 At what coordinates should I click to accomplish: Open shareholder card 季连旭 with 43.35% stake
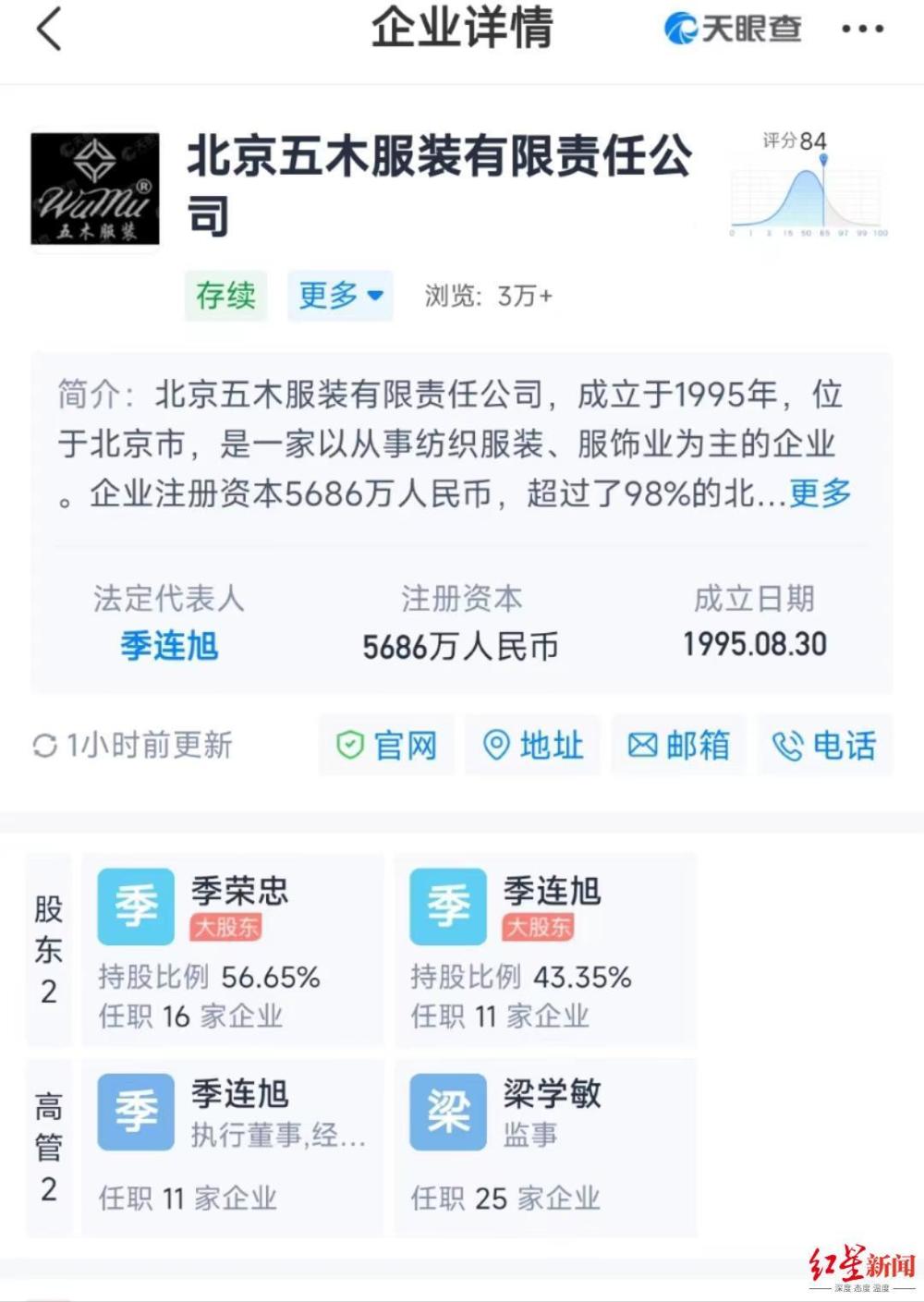(545, 950)
